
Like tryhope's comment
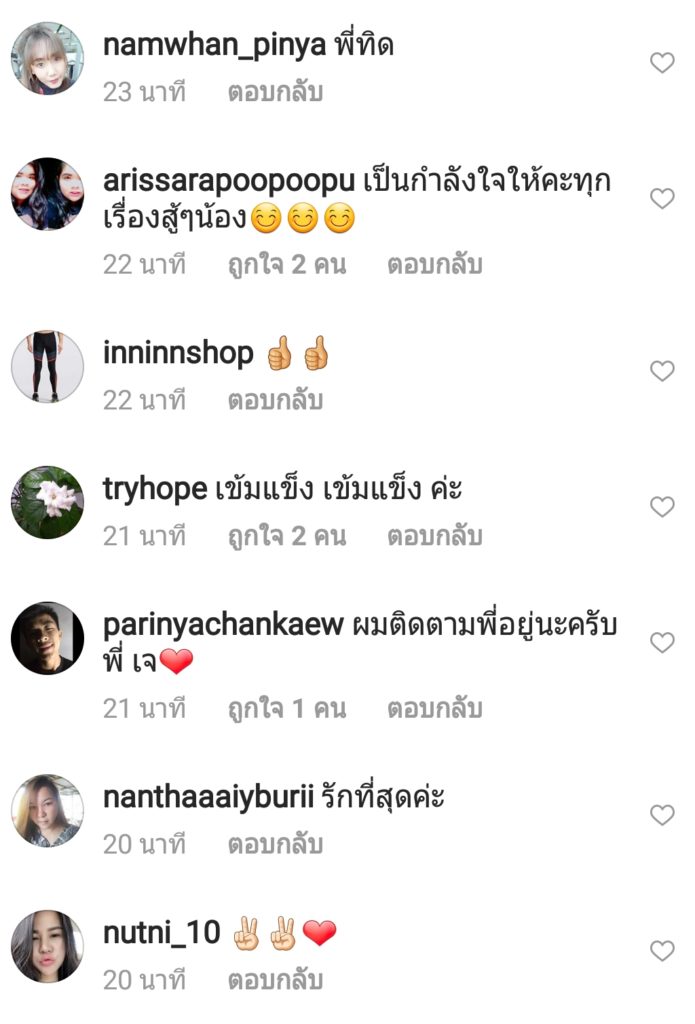tap(662, 507)
